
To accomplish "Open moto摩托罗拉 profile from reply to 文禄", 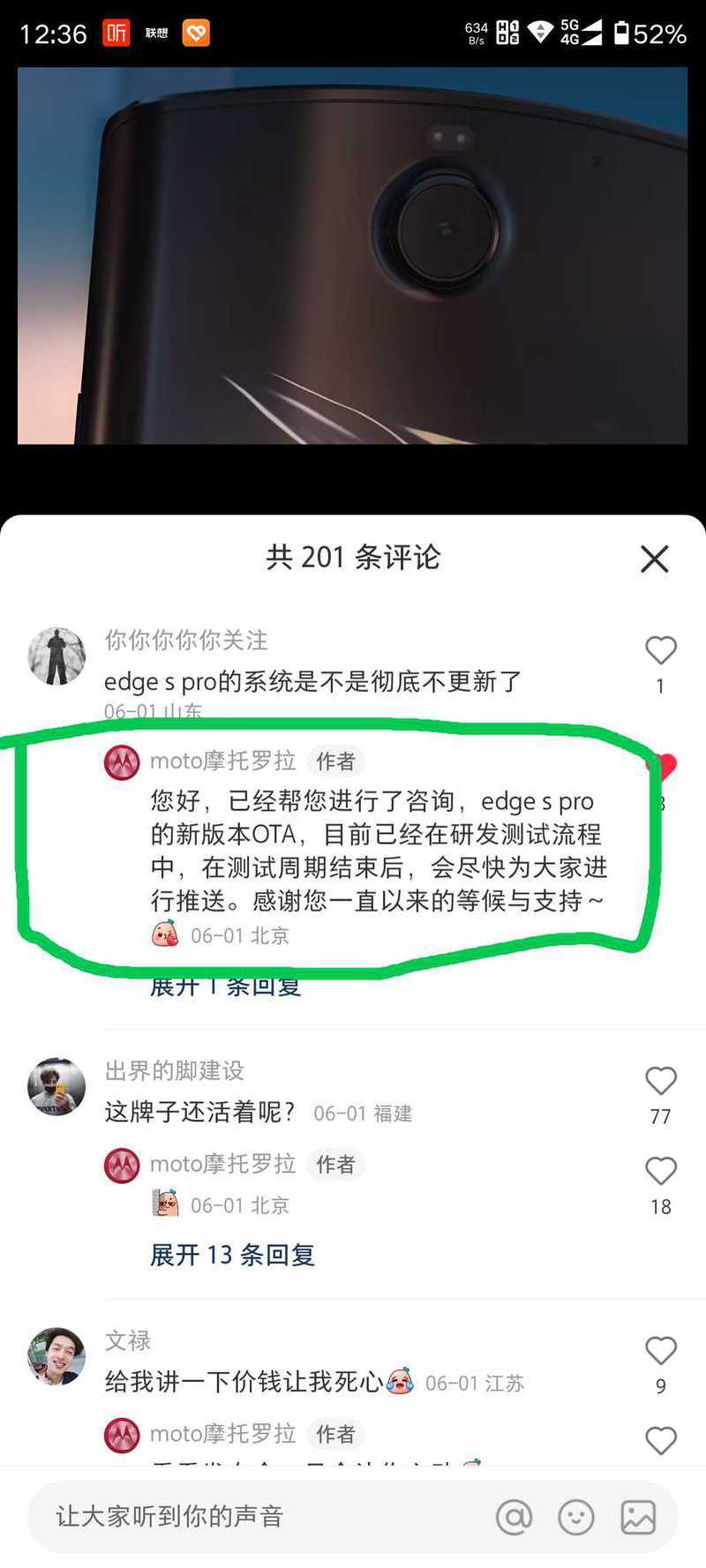I will tap(122, 1435).
